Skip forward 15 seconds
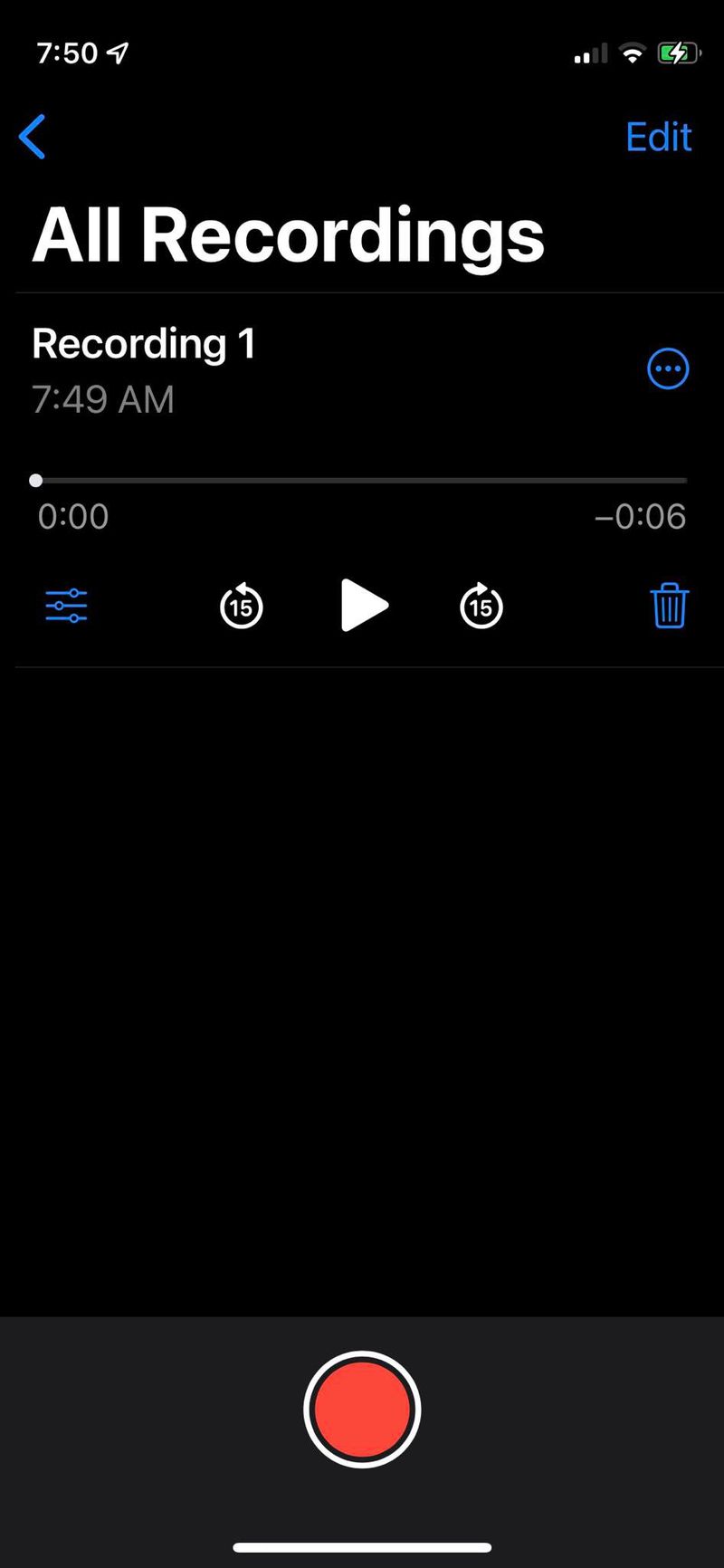 [x=481, y=606]
